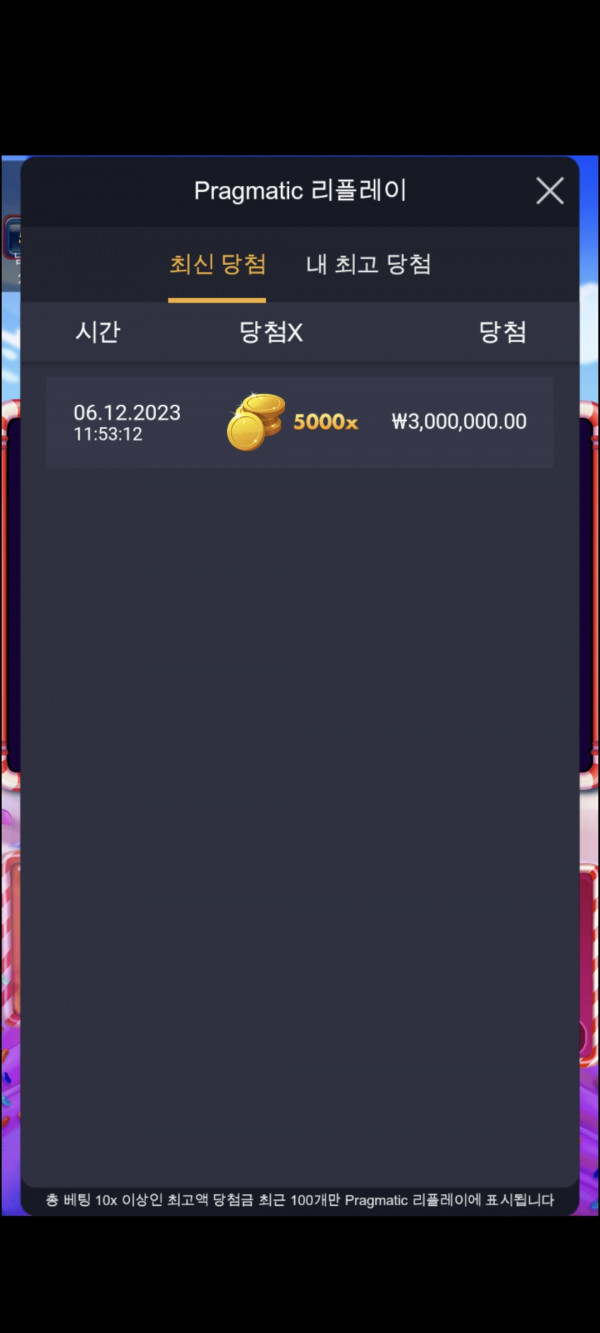Close the Pragmatic replay dialog
600x1333 pixels.
pyautogui.click(x=549, y=190)
